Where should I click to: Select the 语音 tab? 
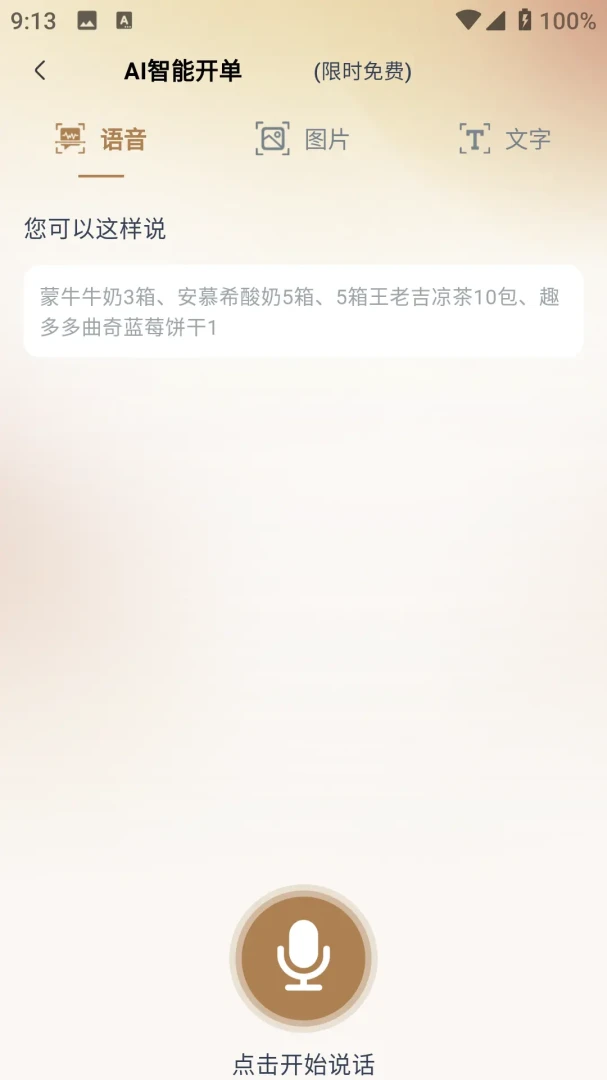(x=101, y=139)
